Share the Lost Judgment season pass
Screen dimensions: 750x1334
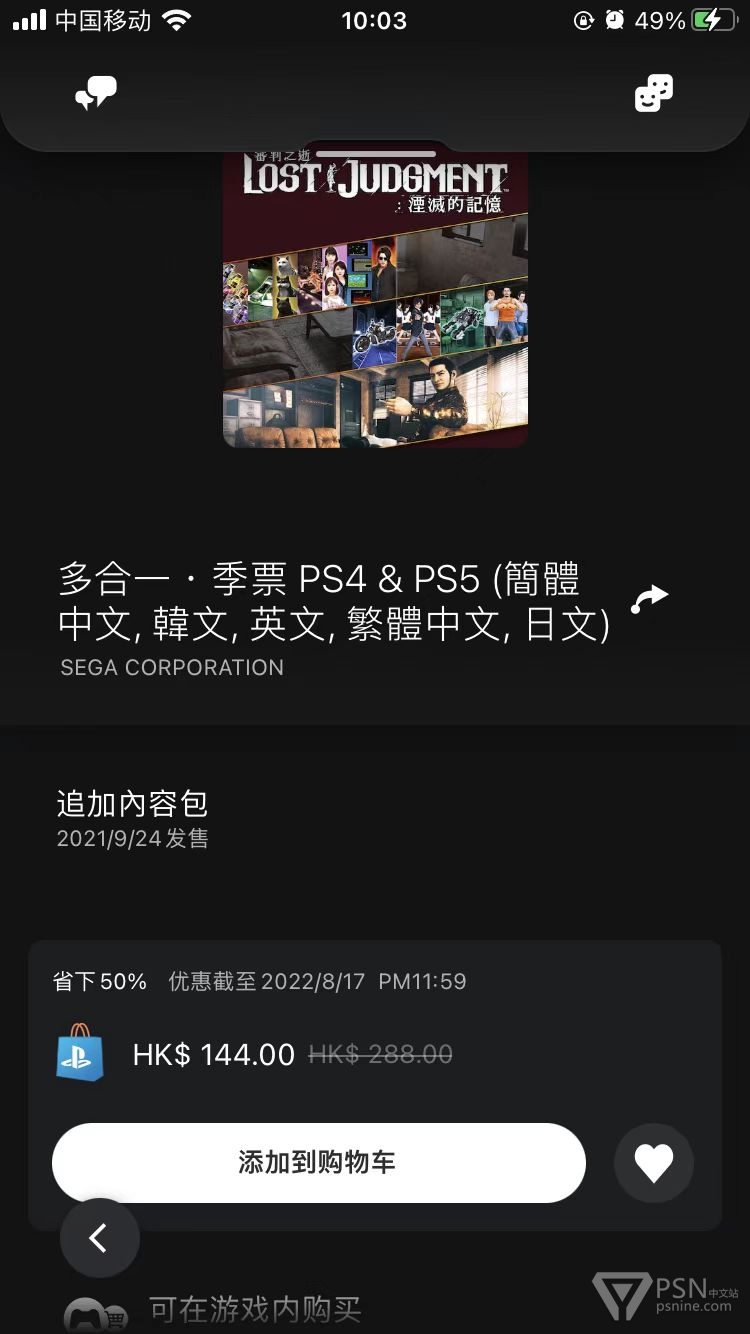click(649, 599)
